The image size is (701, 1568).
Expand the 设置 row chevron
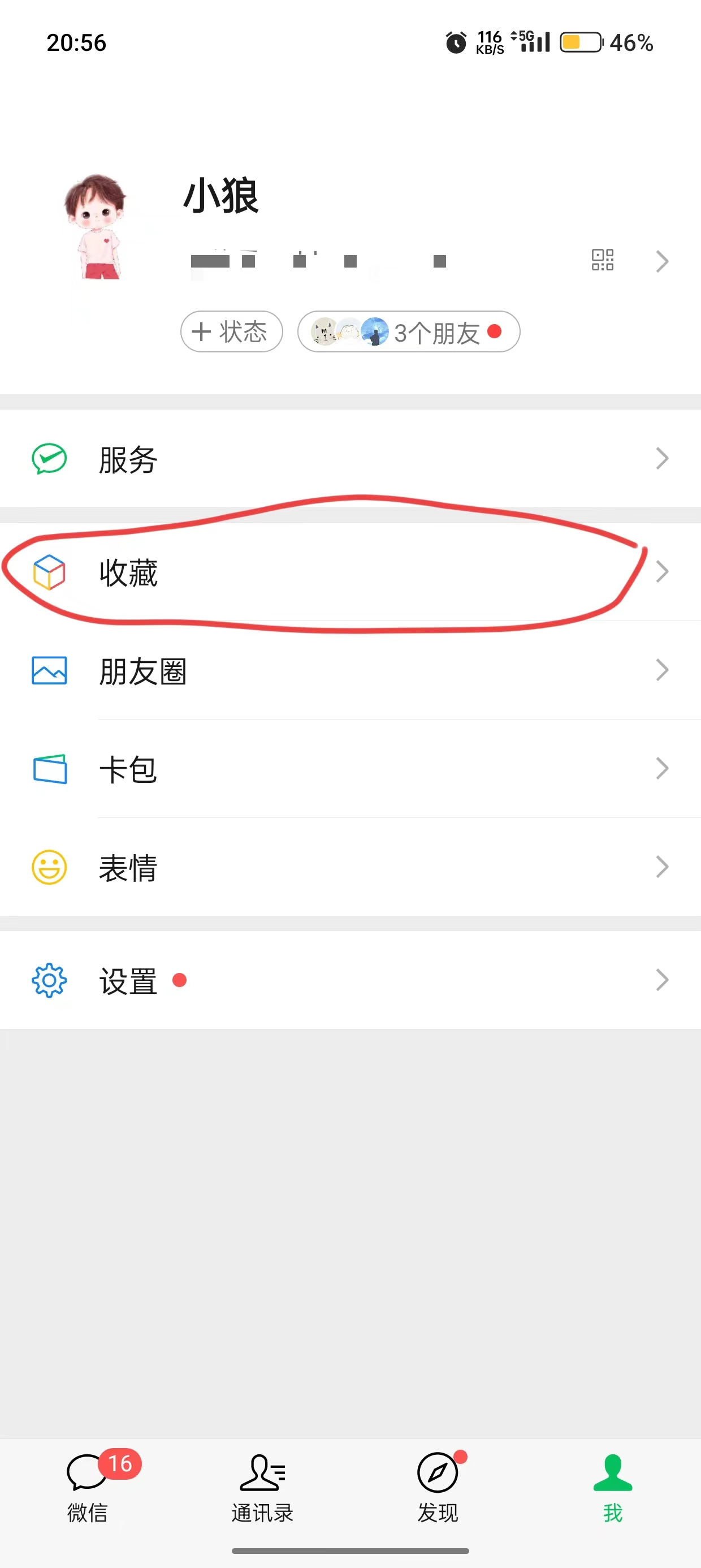tap(662, 980)
